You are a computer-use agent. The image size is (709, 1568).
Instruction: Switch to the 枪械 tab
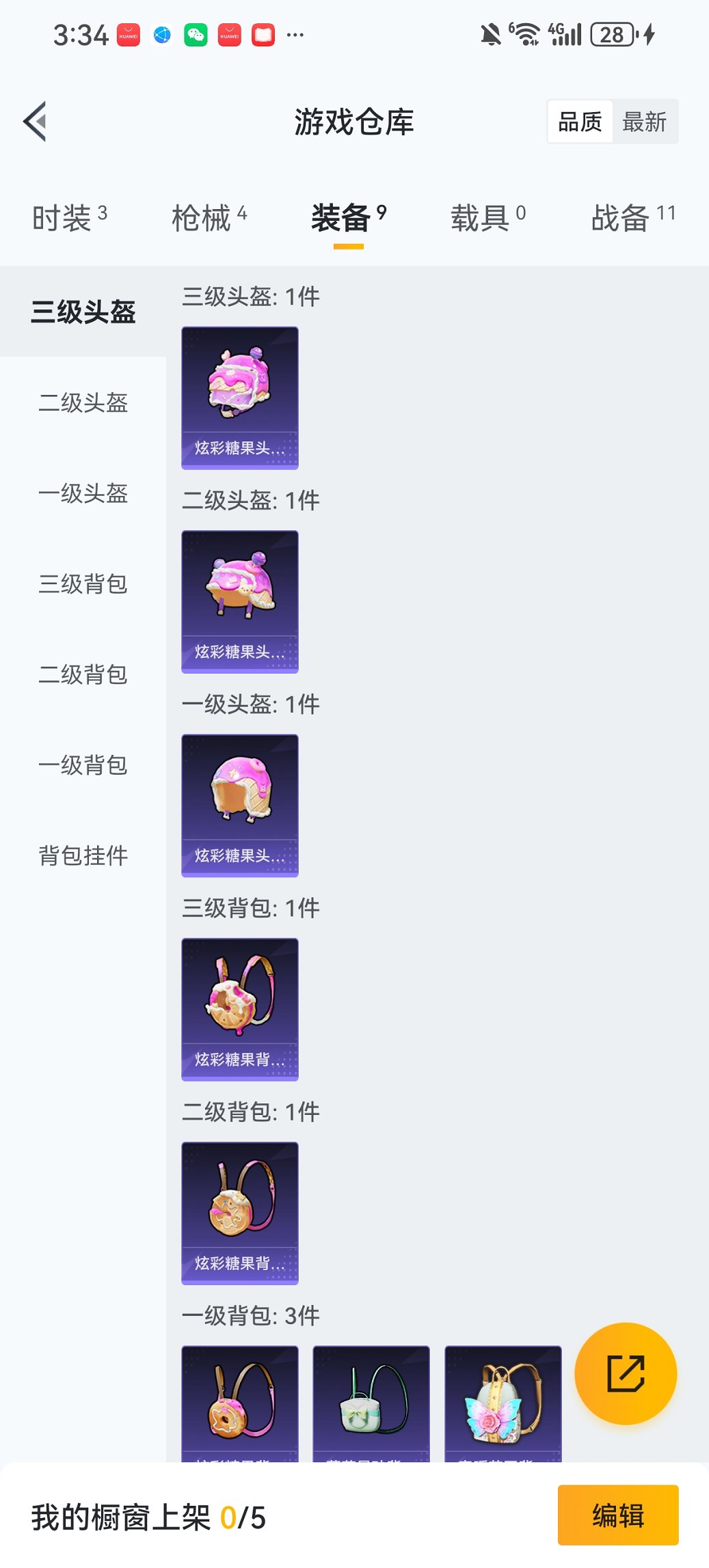pyautogui.click(x=209, y=218)
